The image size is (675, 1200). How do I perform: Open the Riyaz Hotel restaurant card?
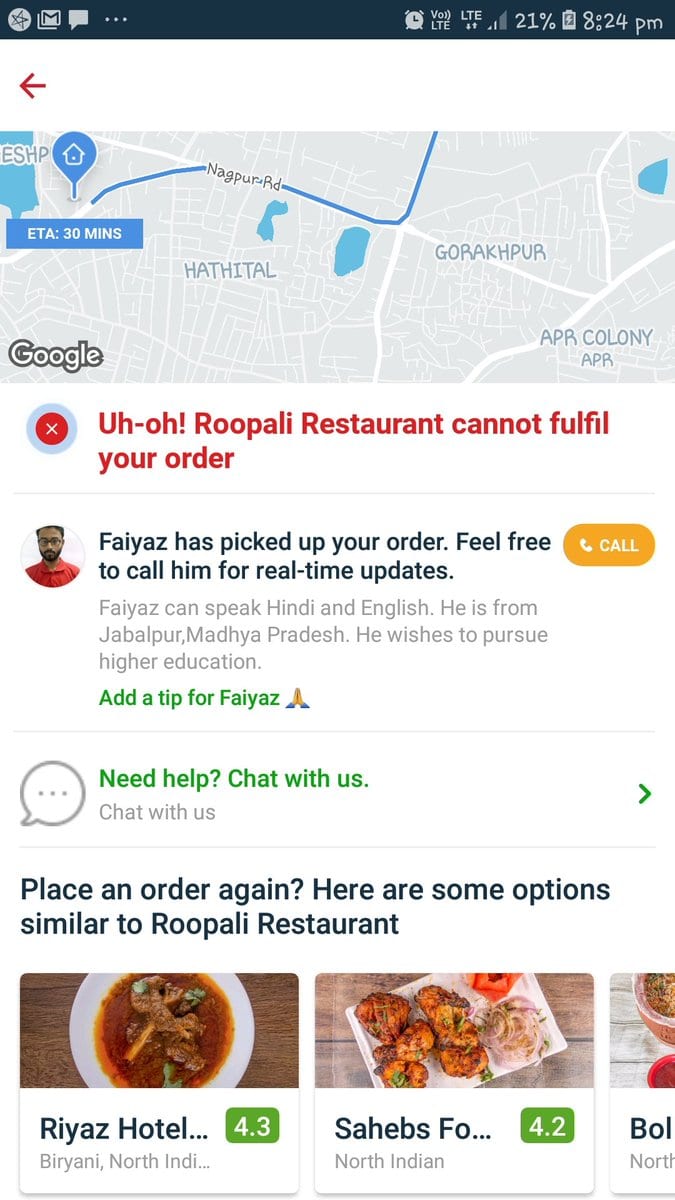[159, 1080]
